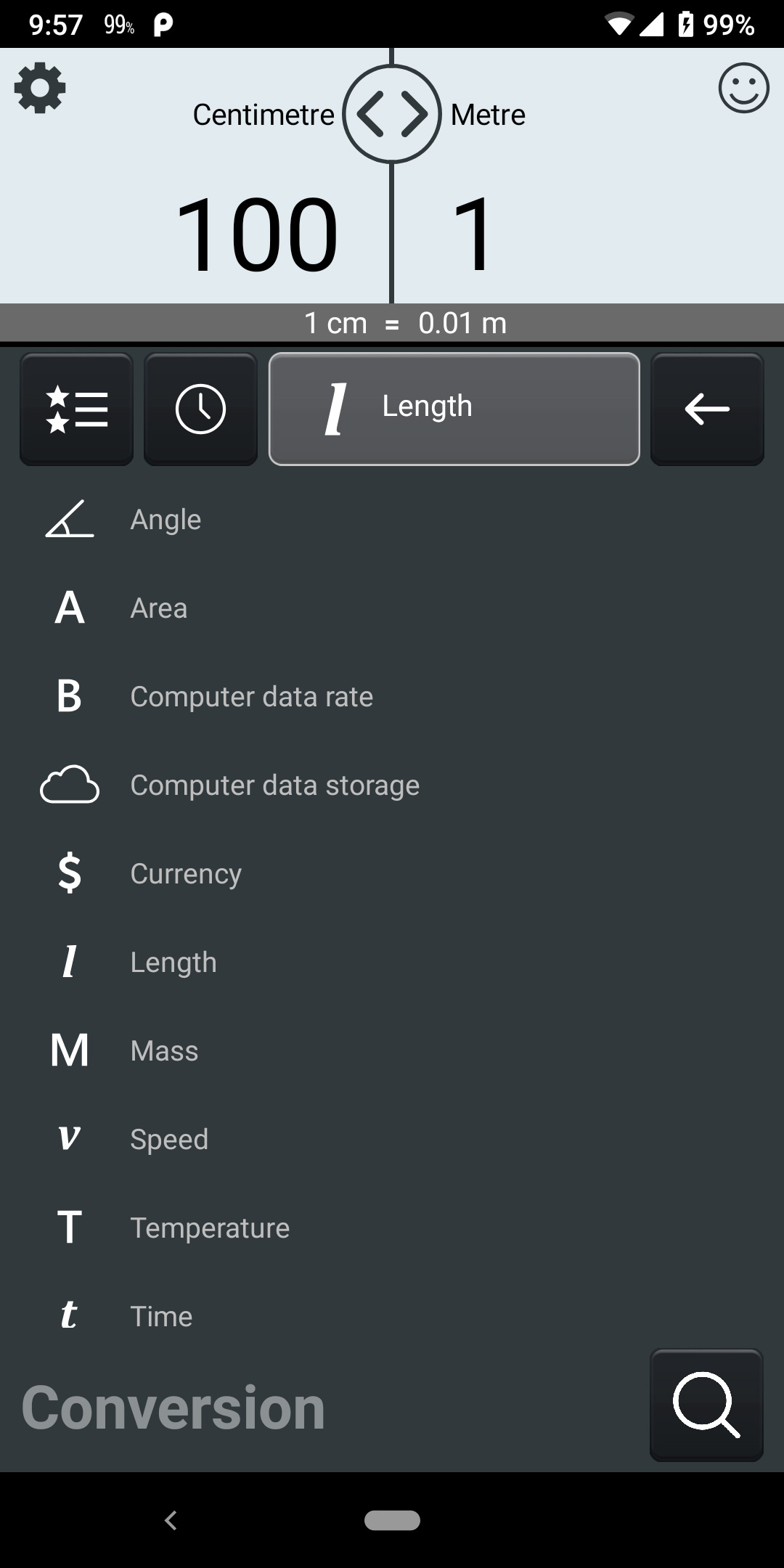This screenshot has width=784, height=1568.
Task: Select the Mass category
Action: coord(392,1051)
